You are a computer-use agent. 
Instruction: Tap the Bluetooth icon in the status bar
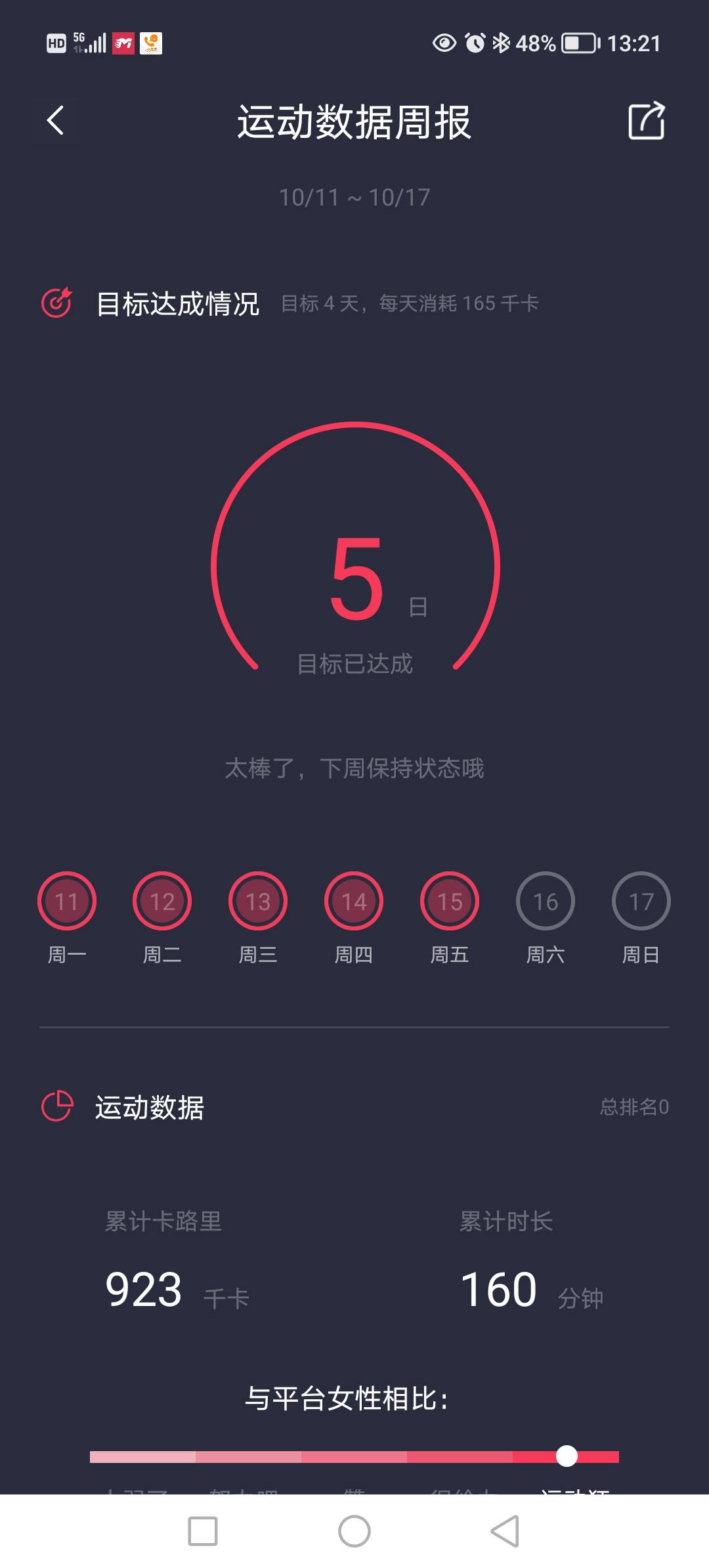pos(500,43)
